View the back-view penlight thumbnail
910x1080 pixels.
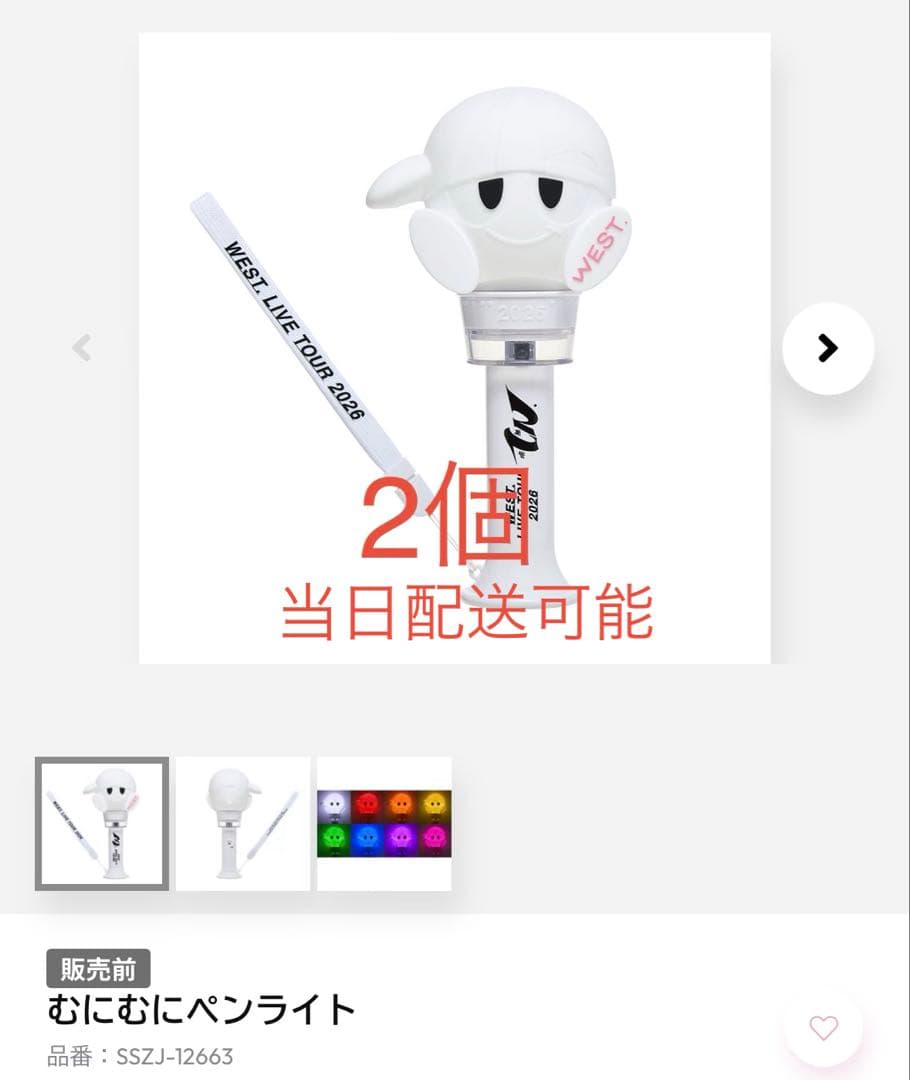pyautogui.click(x=243, y=823)
